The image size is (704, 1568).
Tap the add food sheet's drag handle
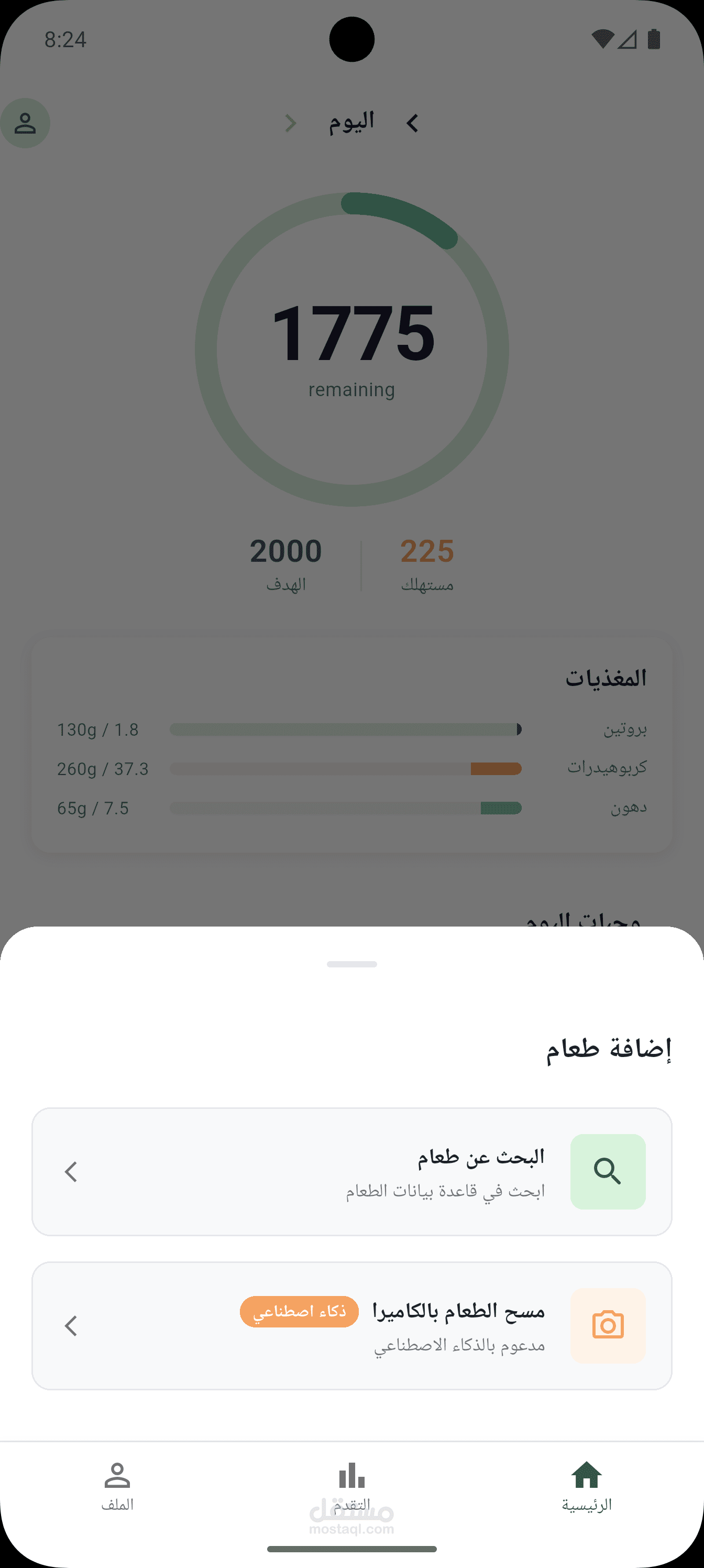point(351,964)
